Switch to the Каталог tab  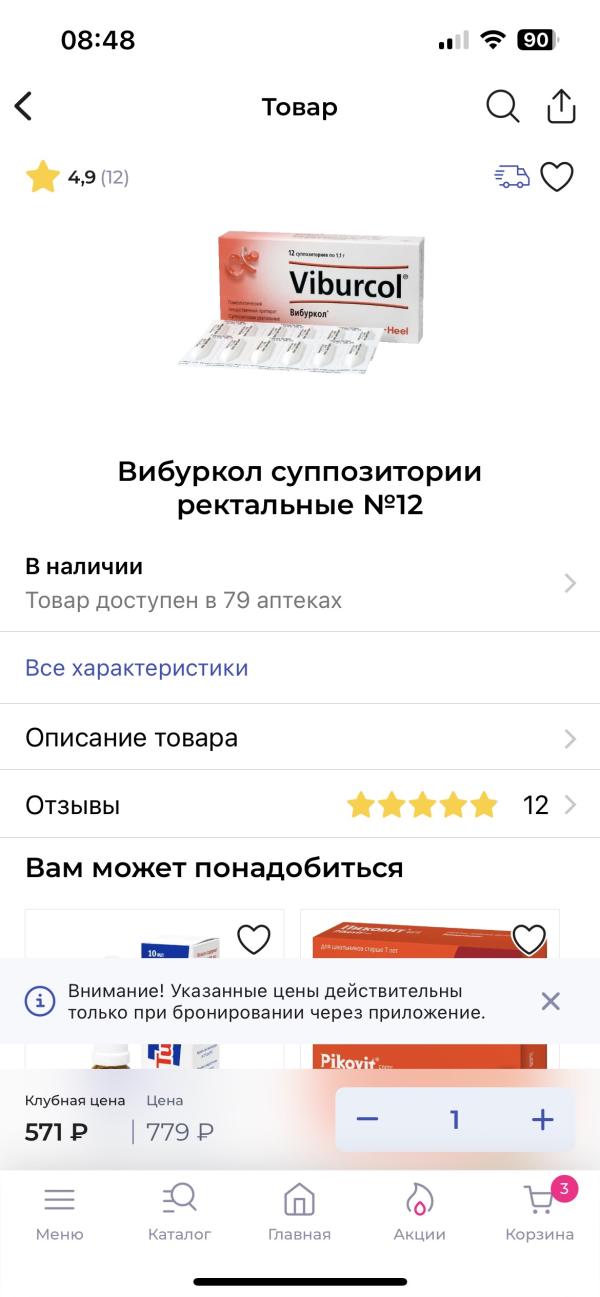coord(180,1212)
